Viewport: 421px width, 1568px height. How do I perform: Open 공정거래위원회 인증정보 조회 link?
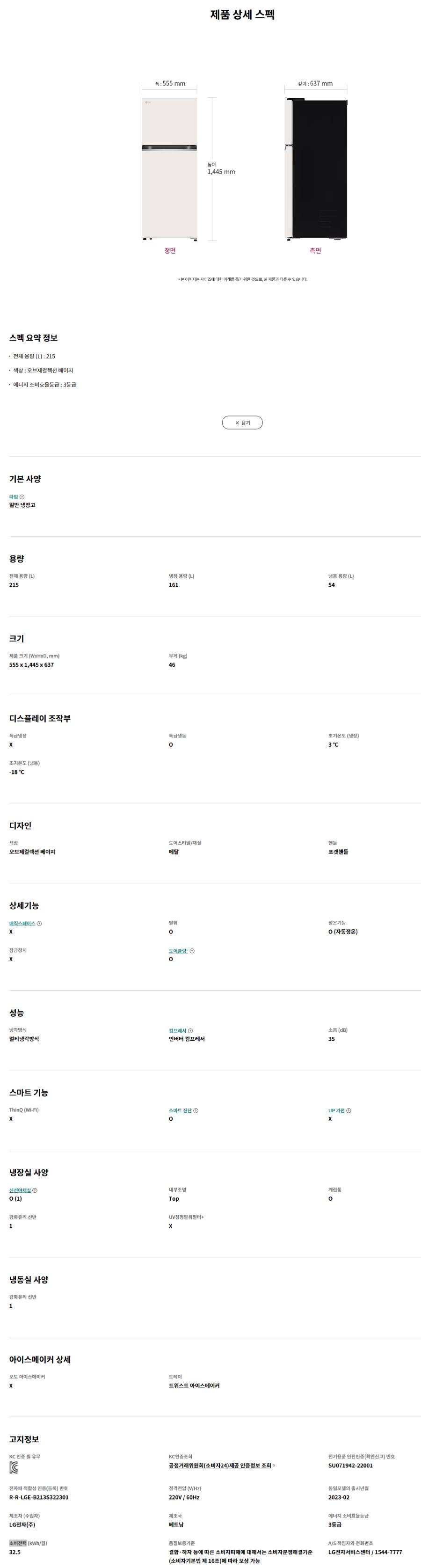point(221,1465)
